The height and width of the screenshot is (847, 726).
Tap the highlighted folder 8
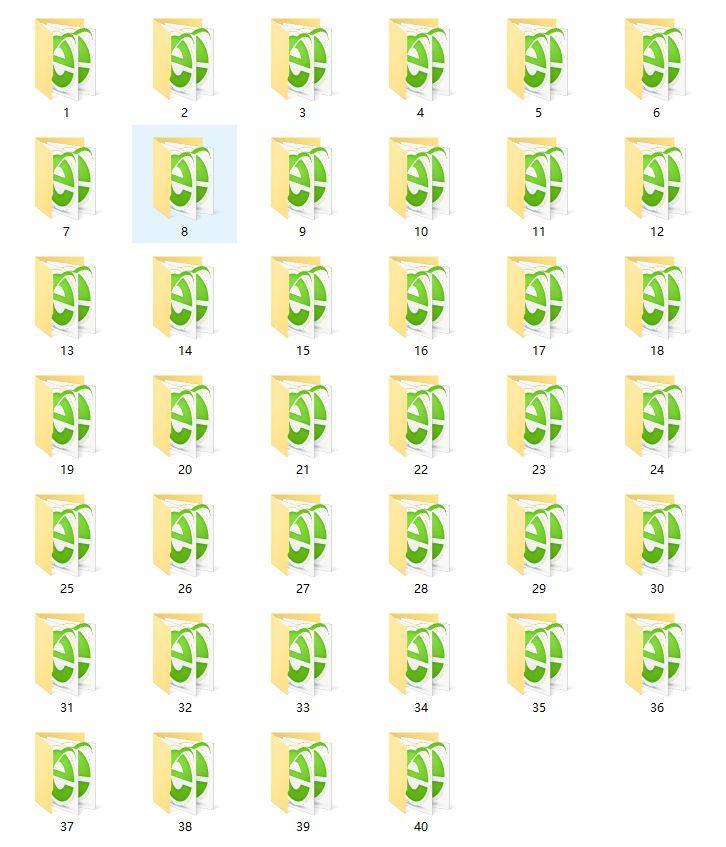(x=184, y=179)
